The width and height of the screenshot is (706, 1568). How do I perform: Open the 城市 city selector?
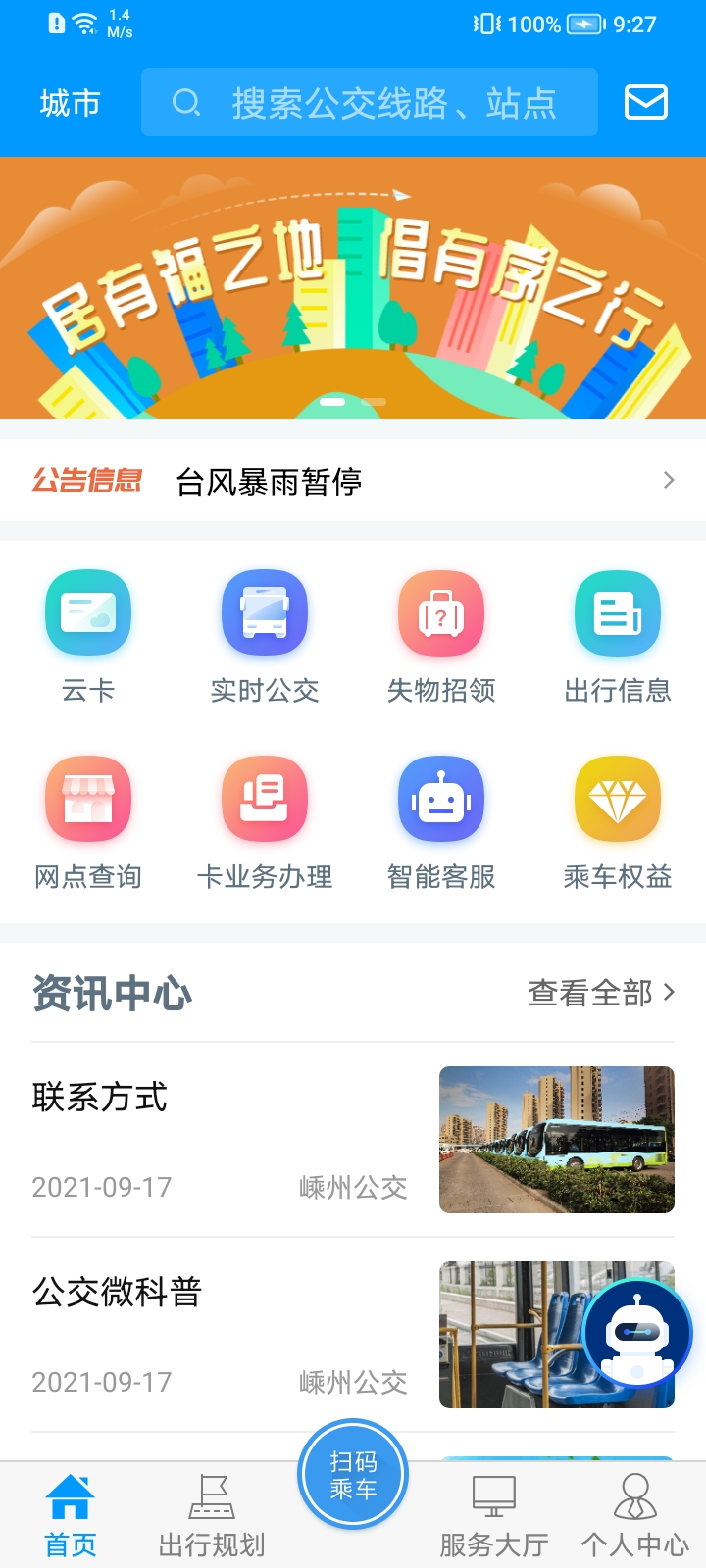[x=69, y=102]
